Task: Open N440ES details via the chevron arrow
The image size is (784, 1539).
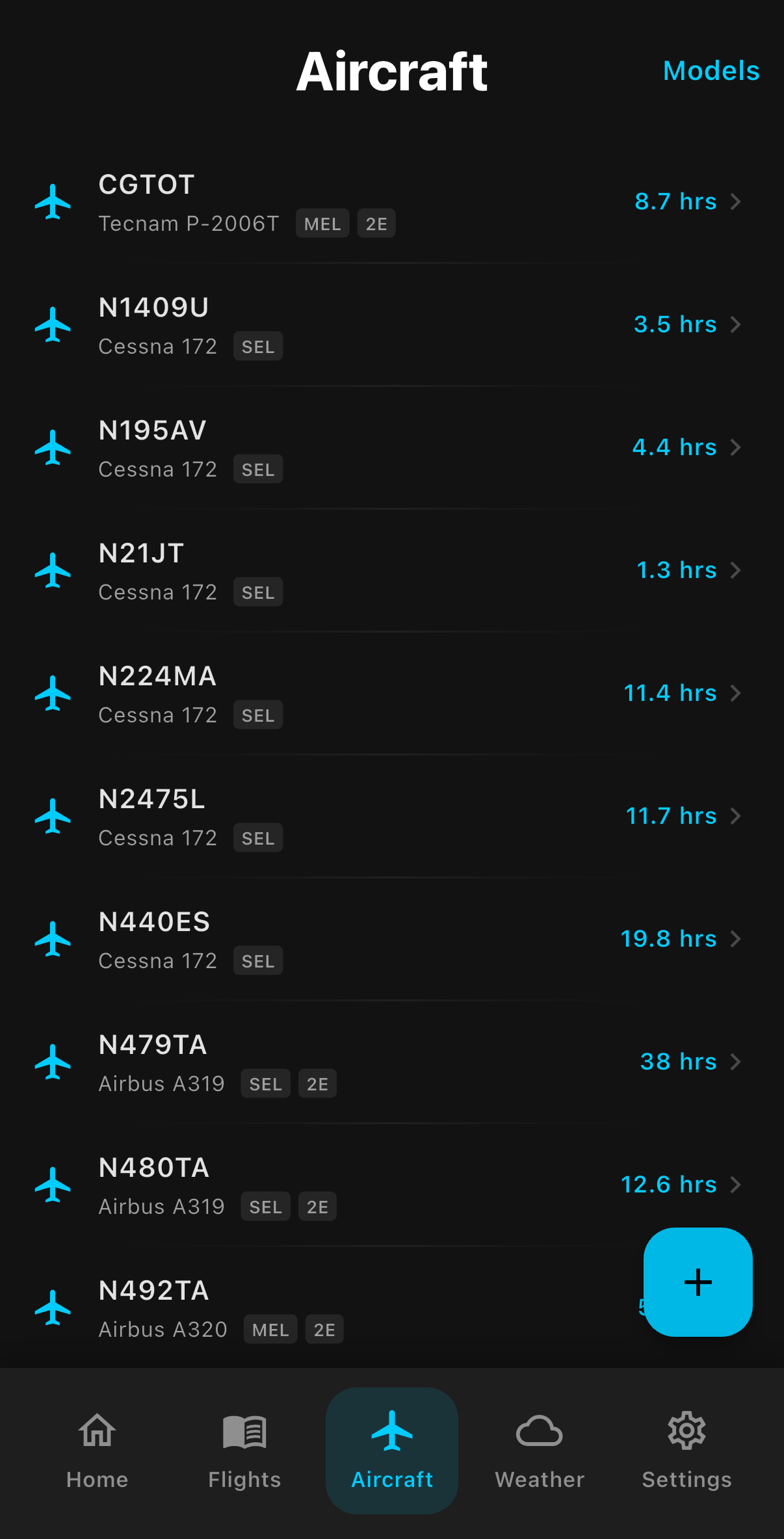Action: tap(736, 938)
